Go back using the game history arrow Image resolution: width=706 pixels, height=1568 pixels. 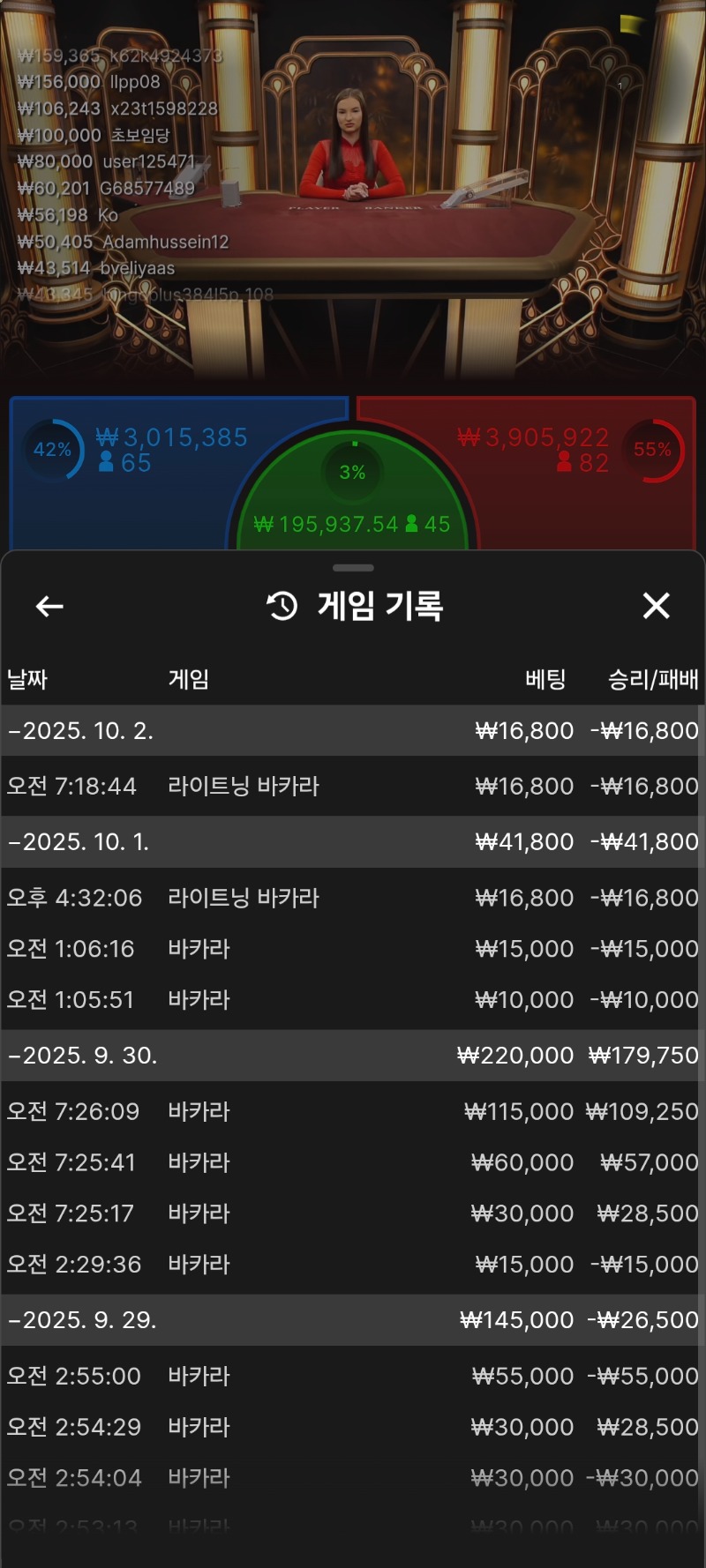click(x=49, y=606)
